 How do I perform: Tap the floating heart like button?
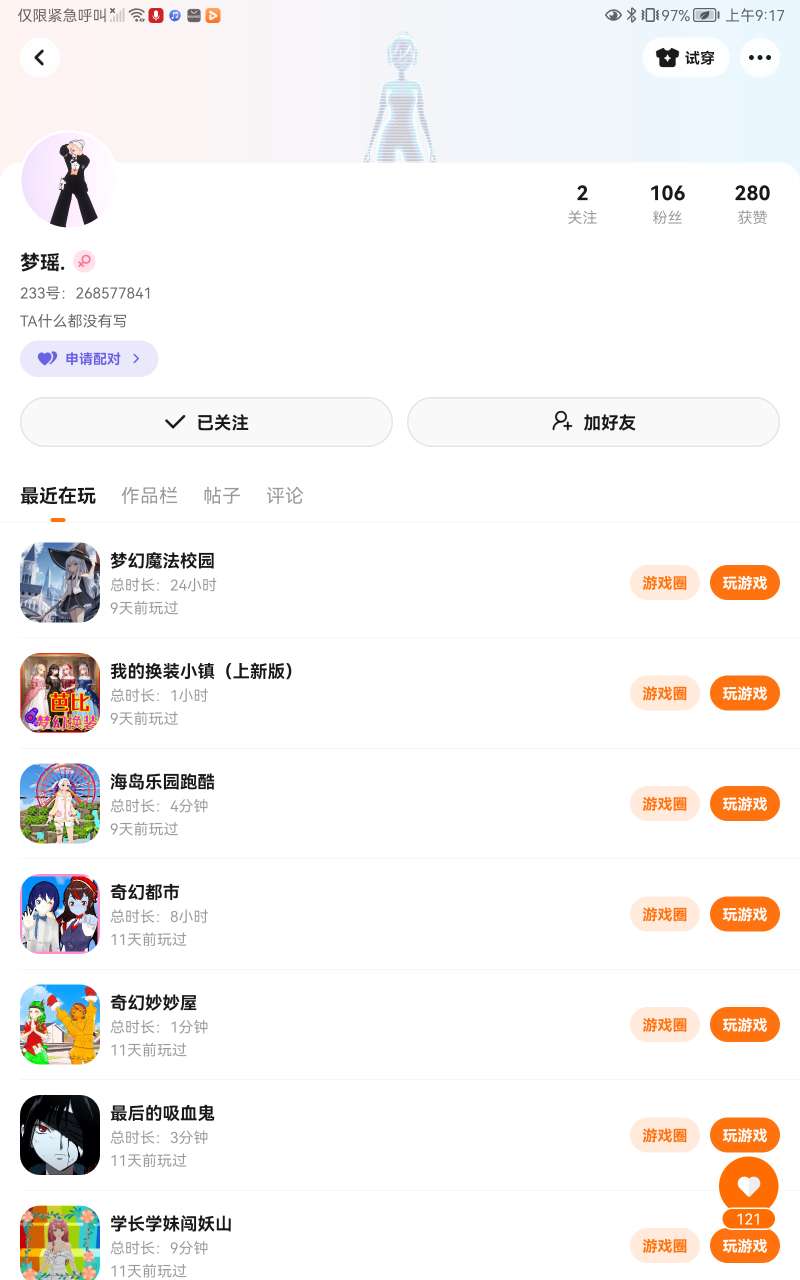(748, 1186)
